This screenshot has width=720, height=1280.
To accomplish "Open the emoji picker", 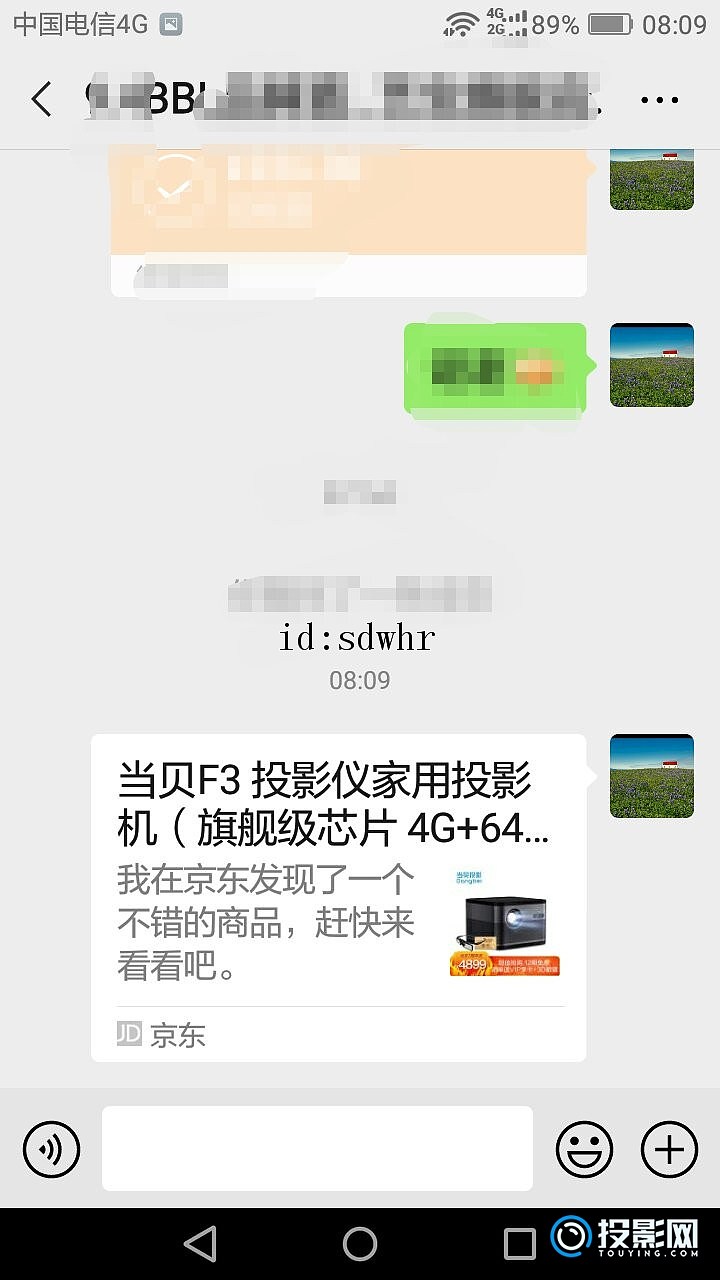I will pyautogui.click(x=584, y=1148).
